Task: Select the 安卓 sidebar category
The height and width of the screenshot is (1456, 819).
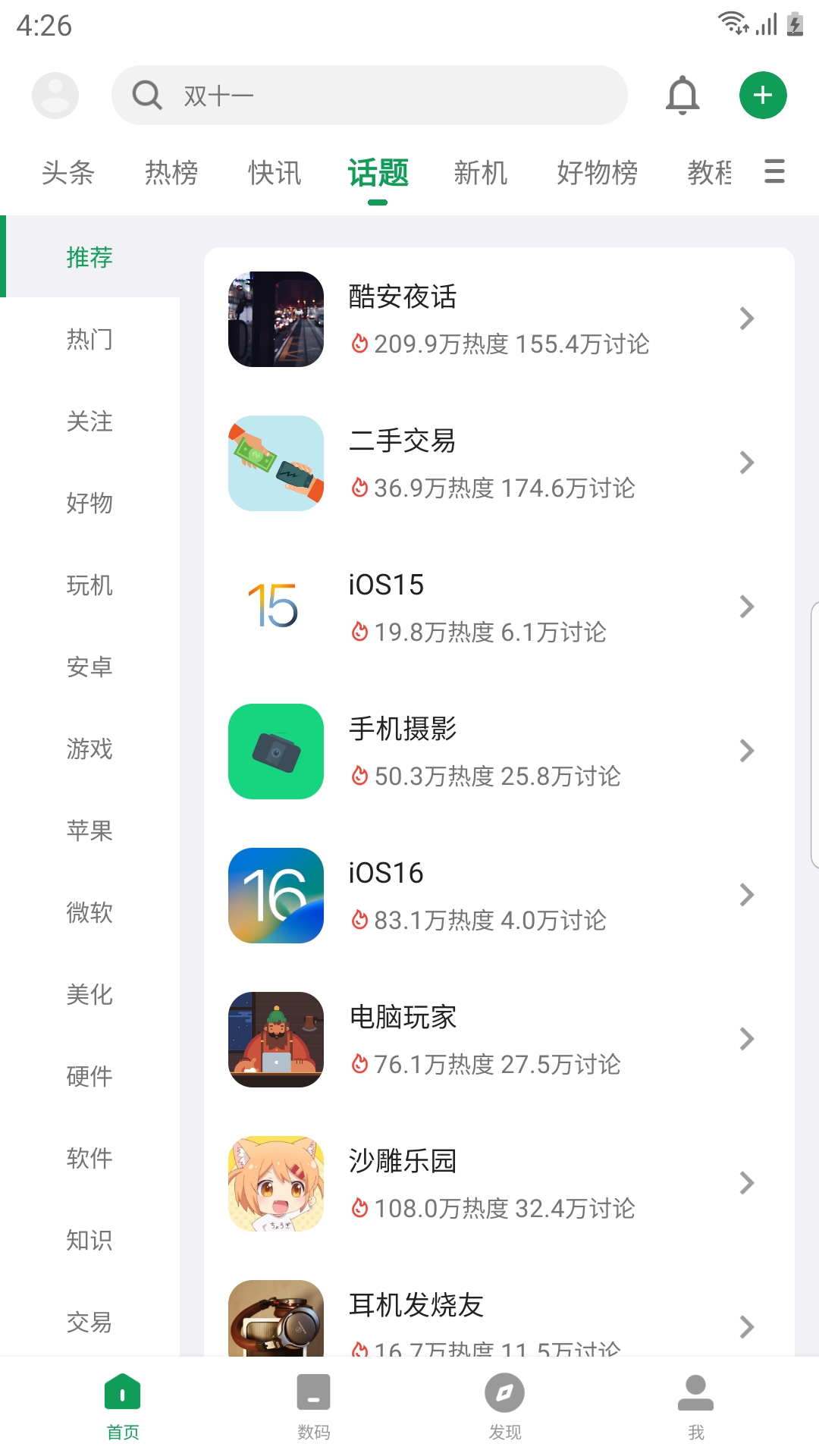Action: click(x=89, y=668)
